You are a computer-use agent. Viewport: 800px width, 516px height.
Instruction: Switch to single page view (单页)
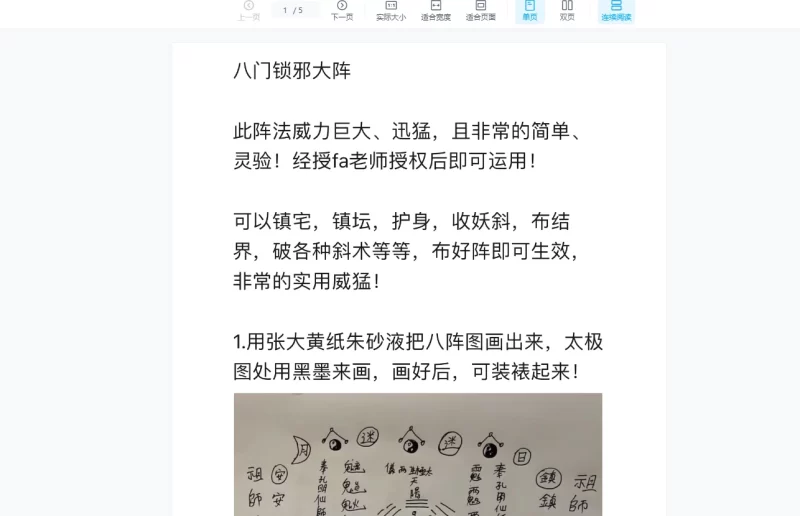click(x=530, y=10)
